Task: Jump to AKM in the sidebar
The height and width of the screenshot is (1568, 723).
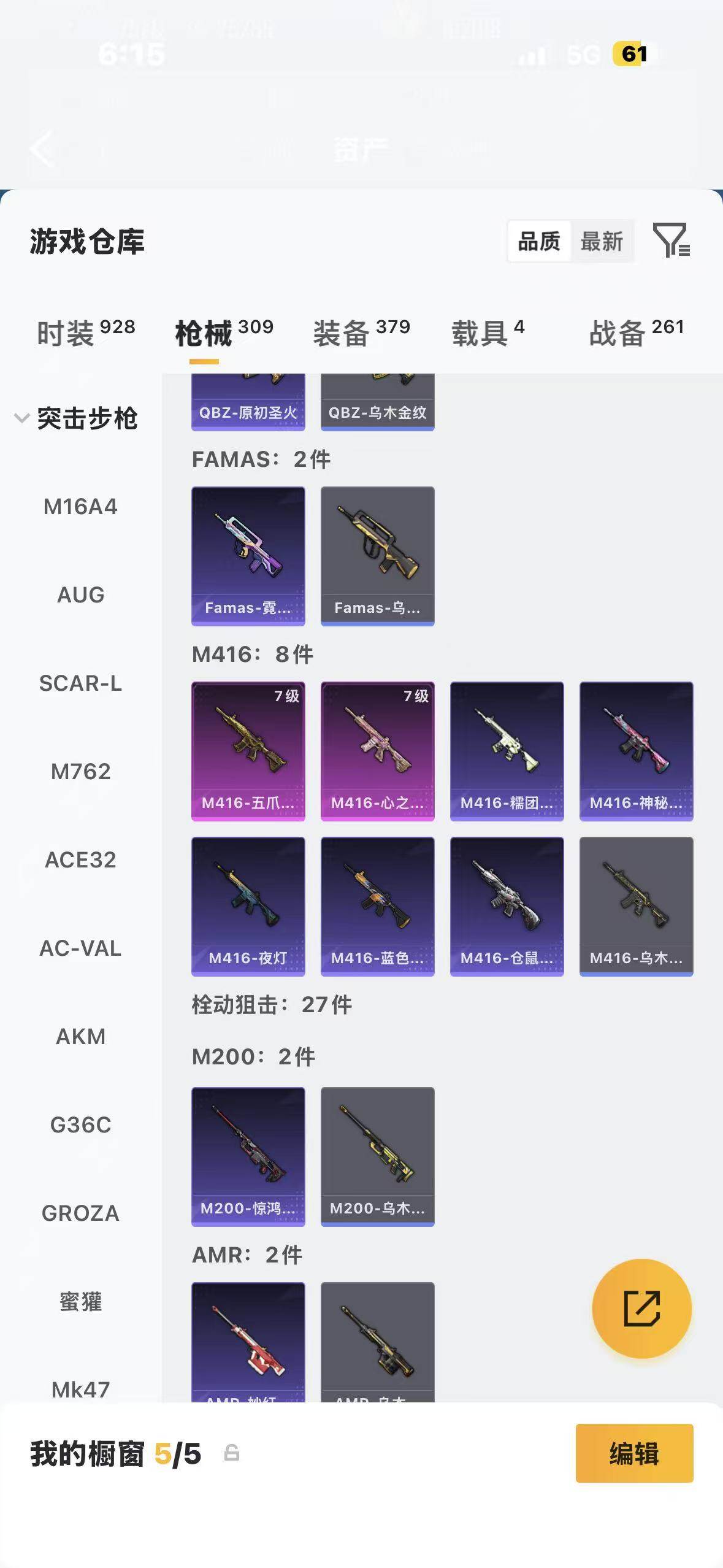Action: click(x=80, y=1037)
